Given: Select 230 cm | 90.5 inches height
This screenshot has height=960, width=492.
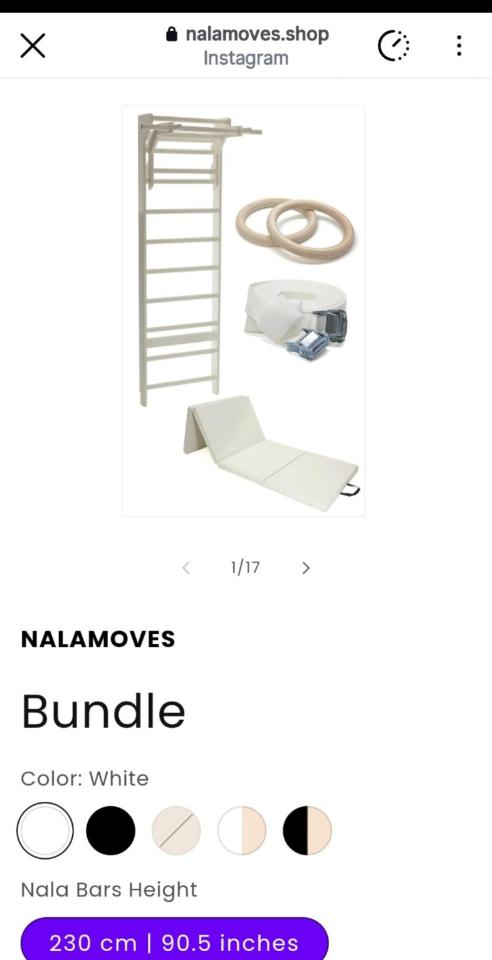Looking at the screenshot, I should click(x=174, y=940).
